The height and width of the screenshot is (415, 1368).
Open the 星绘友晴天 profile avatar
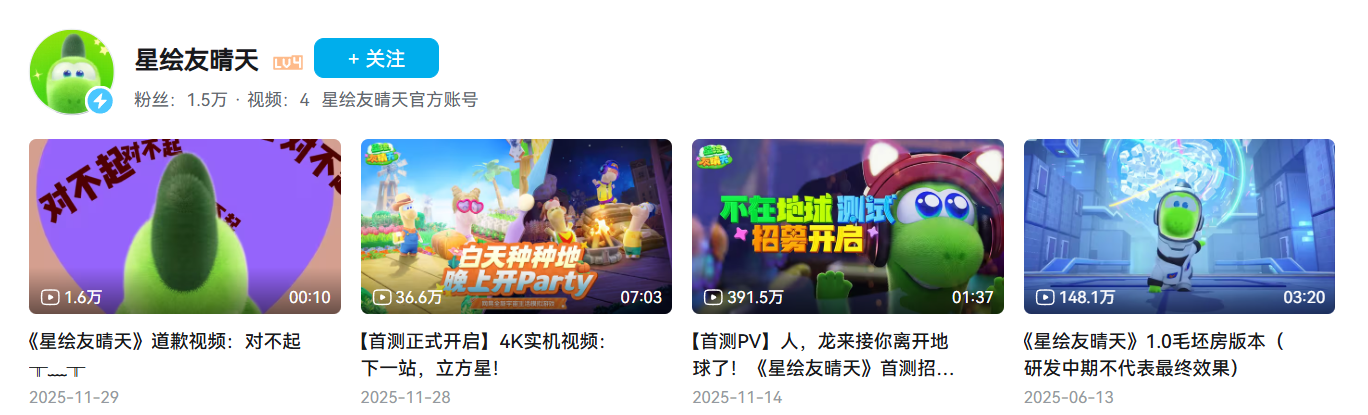tap(71, 71)
